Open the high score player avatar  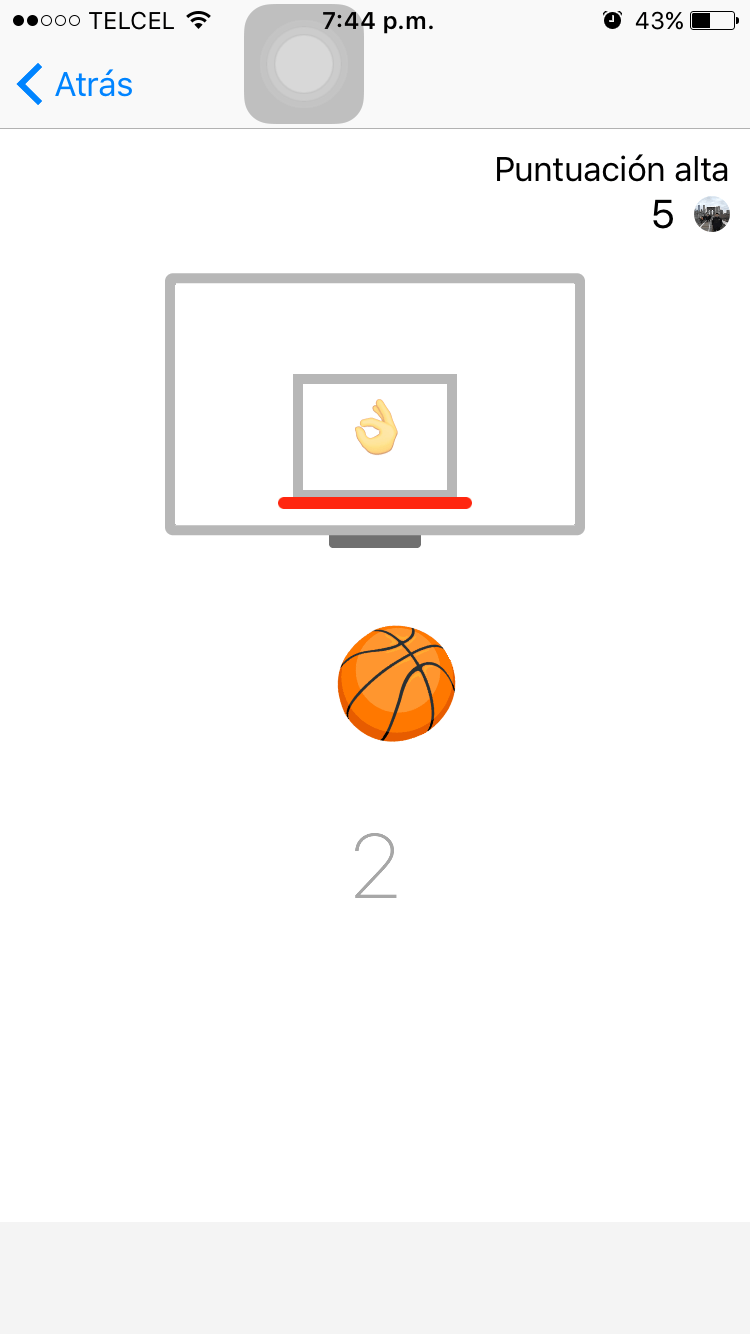[x=712, y=215]
